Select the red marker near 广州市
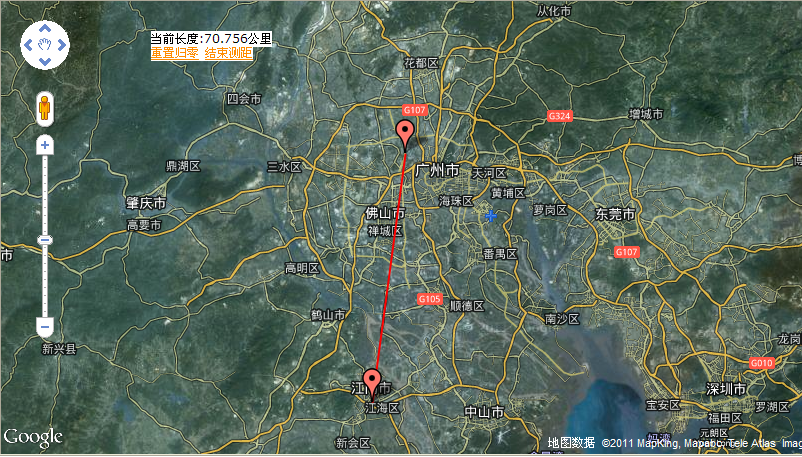This screenshot has height=457, width=802. (405, 132)
